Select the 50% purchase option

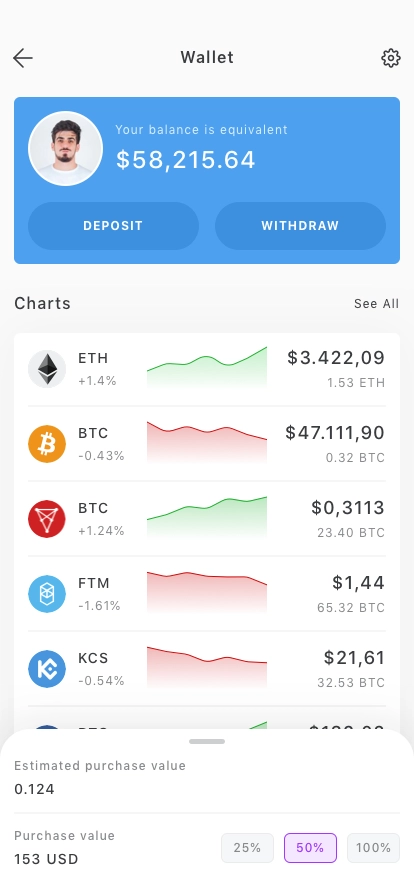310,848
